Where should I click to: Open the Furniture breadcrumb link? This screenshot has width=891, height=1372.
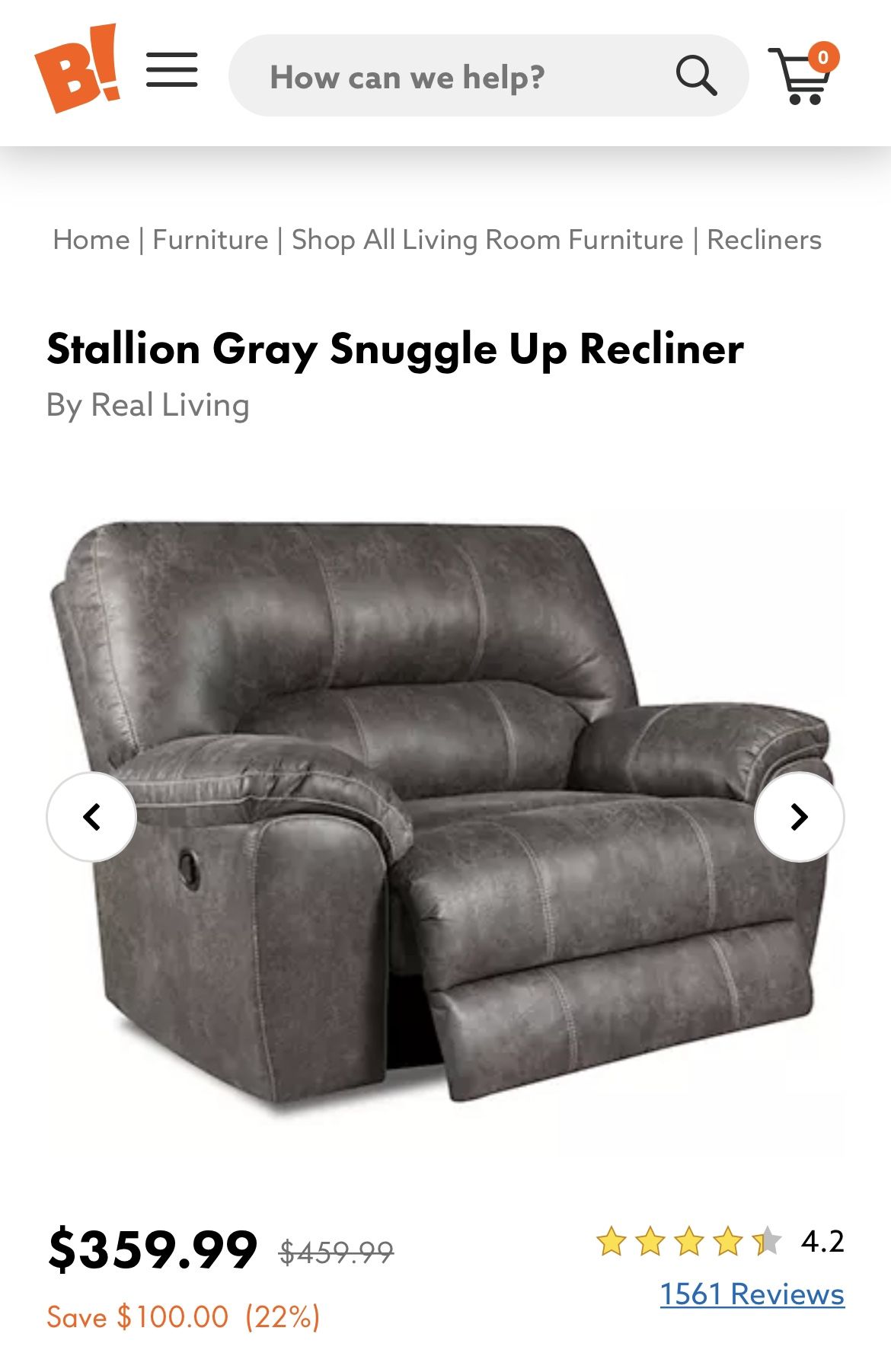(x=210, y=240)
